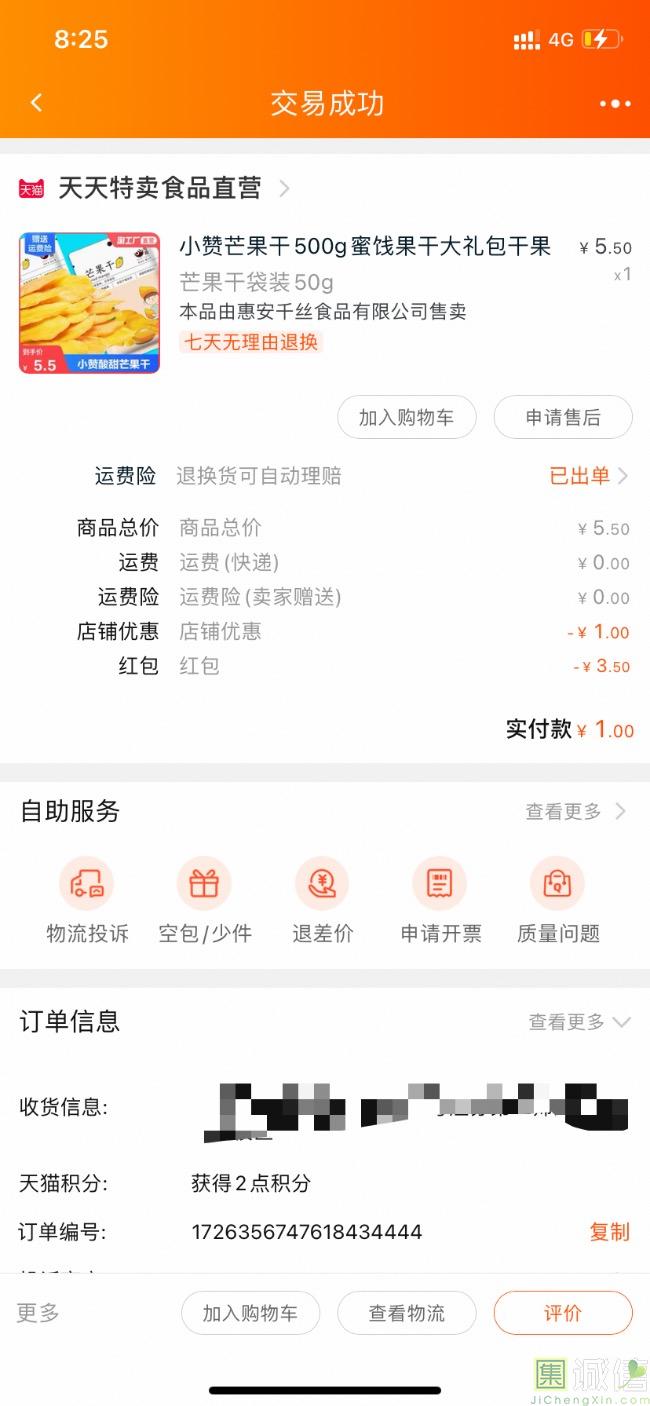Open the 更多 options at bottom
The image size is (650, 1406).
click(38, 1313)
